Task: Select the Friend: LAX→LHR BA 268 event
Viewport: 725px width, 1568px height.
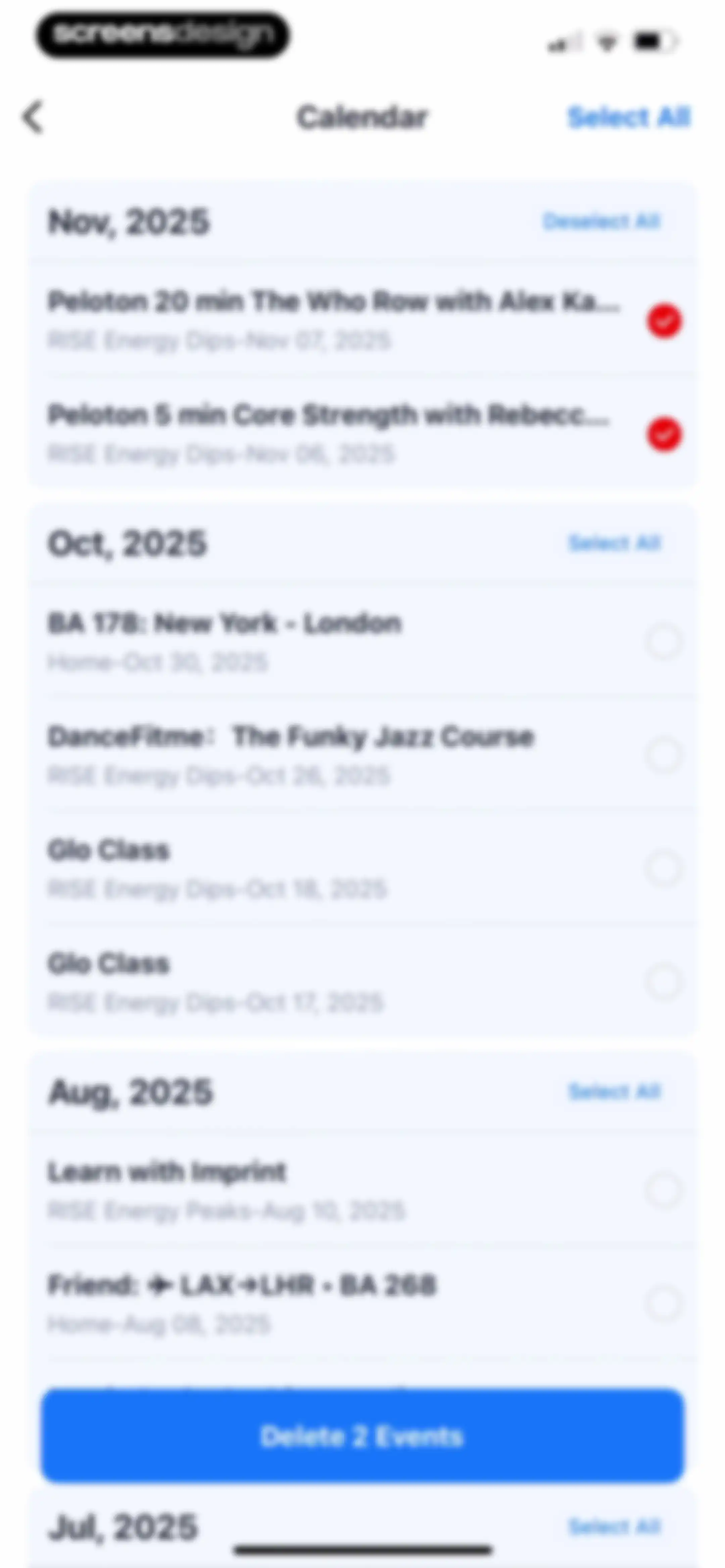Action: click(664, 1303)
